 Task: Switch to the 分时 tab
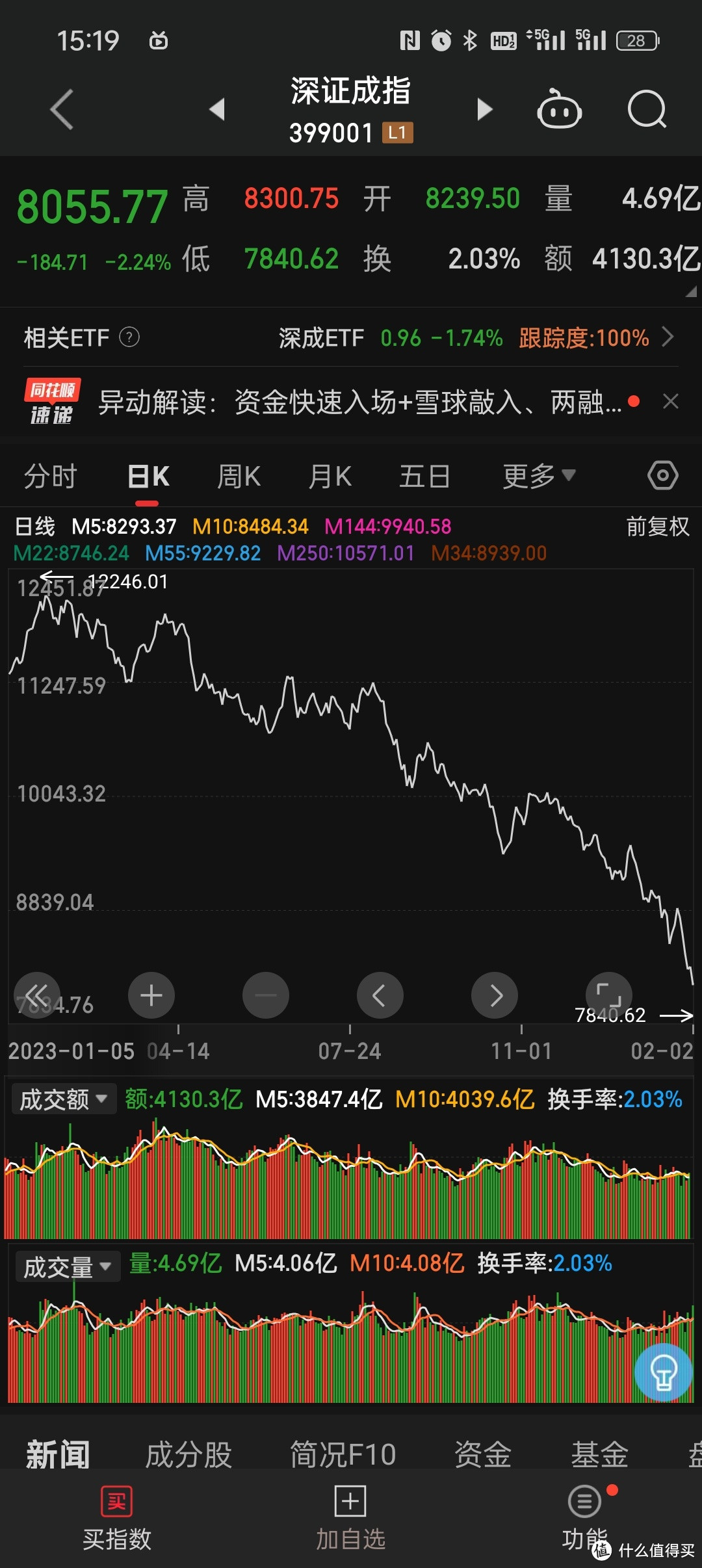tap(51, 475)
